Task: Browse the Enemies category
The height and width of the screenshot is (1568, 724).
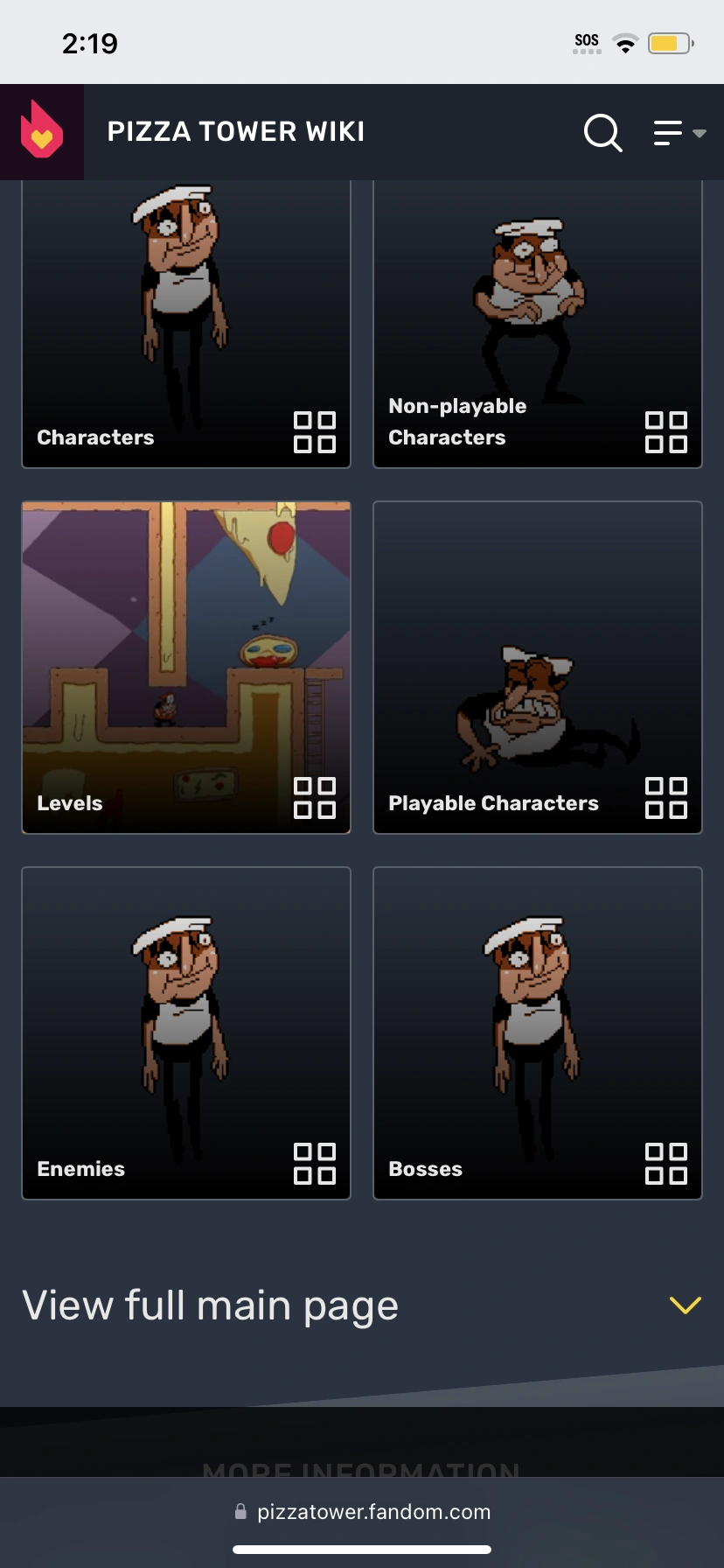Action: coord(186,1032)
